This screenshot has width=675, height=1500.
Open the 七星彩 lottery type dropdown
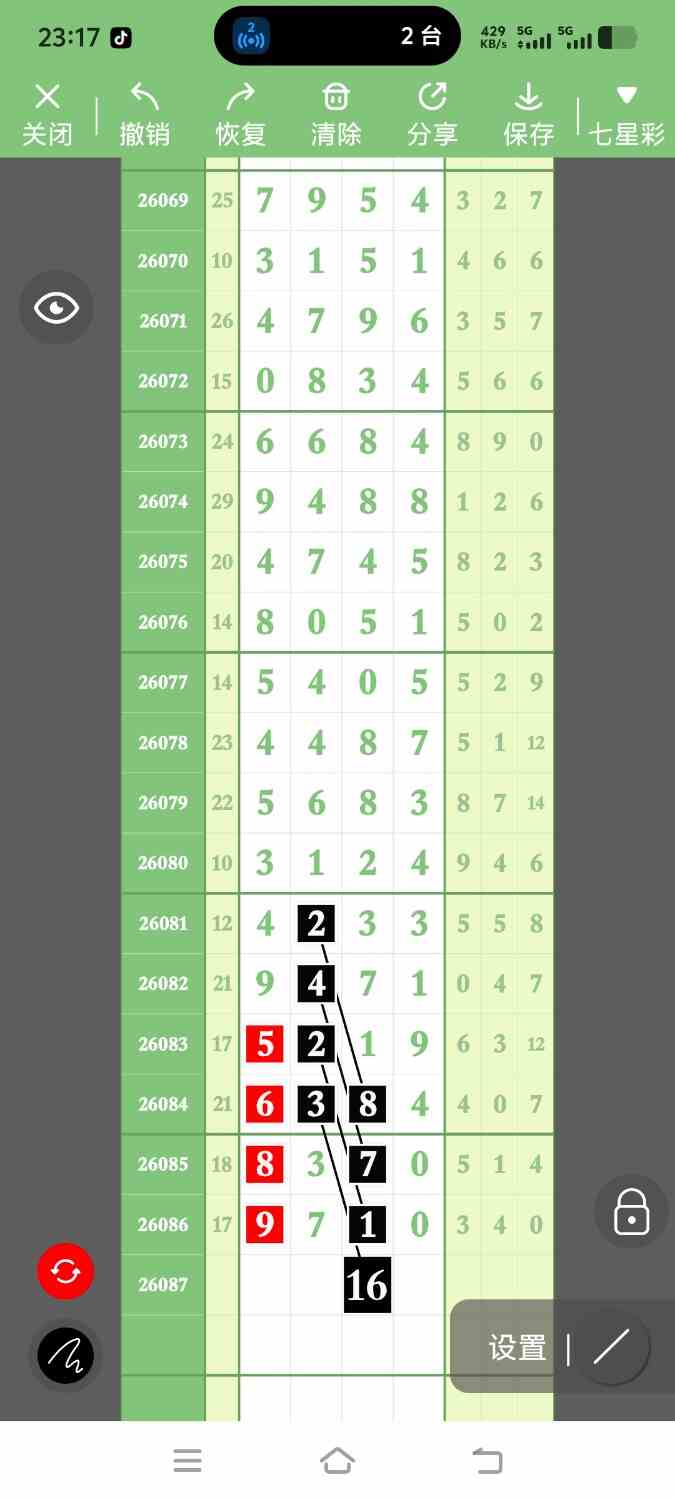pyautogui.click(x=627, y=114)
